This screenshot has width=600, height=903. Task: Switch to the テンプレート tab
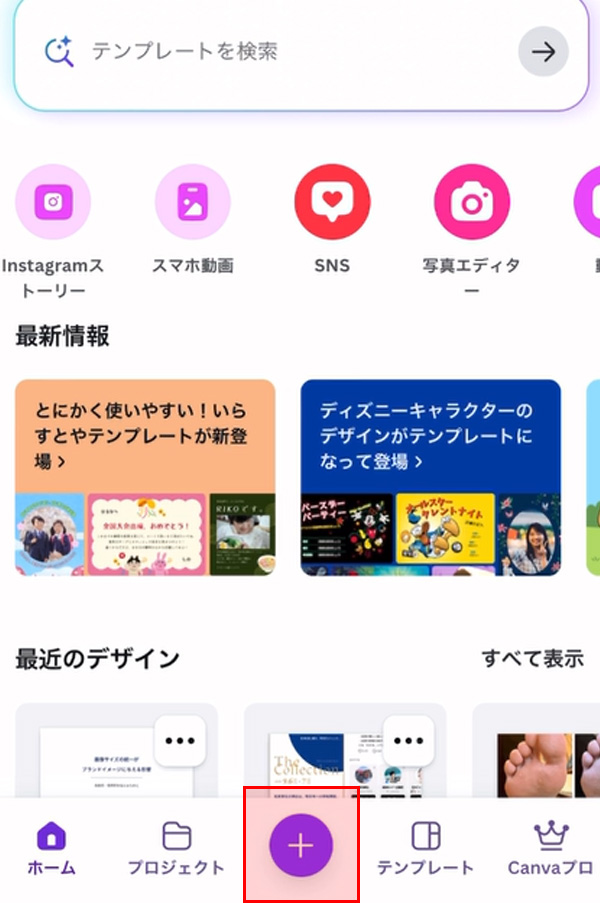point(425,848)
